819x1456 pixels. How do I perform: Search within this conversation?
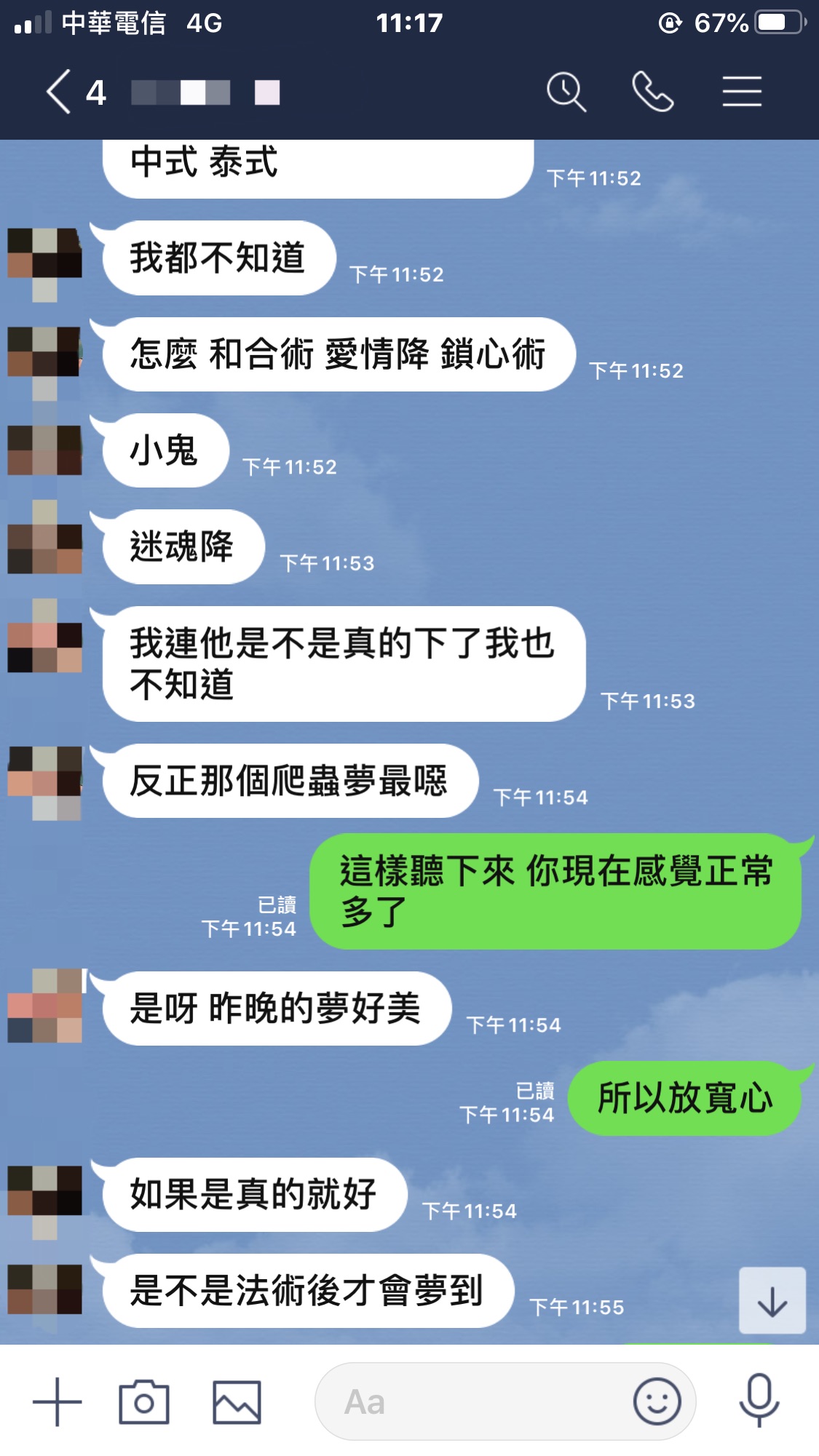[566, 92]
